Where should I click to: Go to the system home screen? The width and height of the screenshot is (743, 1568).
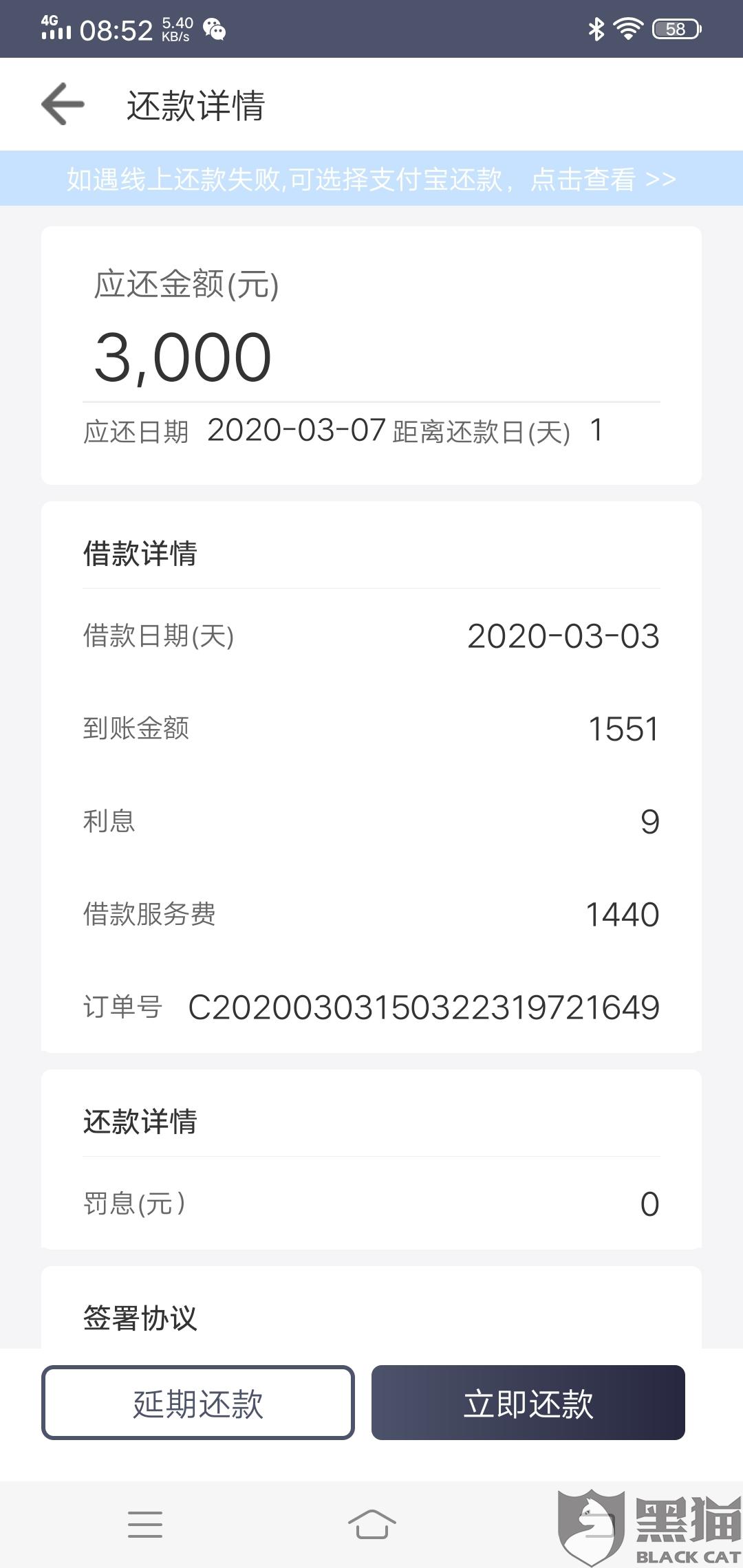pos(371,1525)
